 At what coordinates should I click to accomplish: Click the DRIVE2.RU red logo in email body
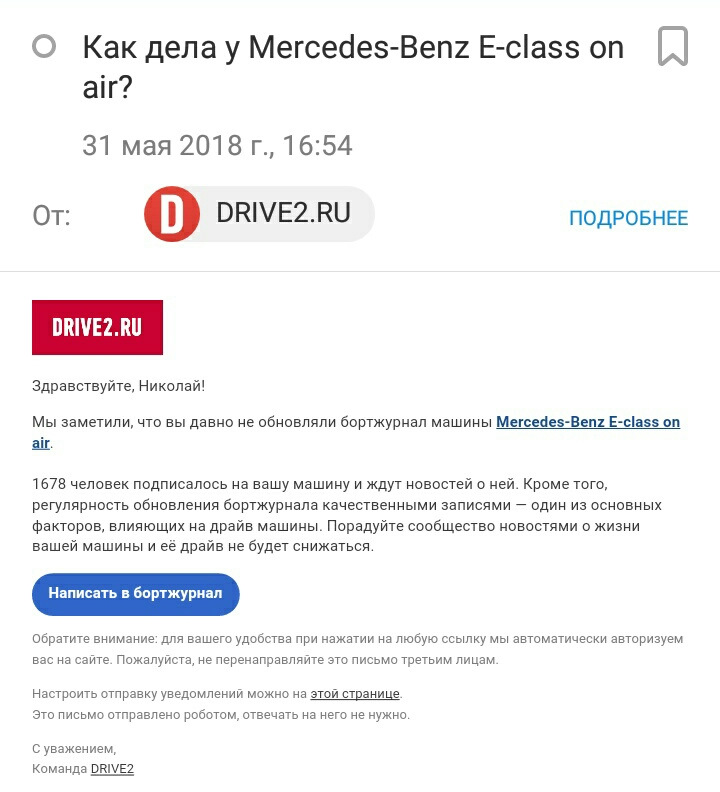97,327
